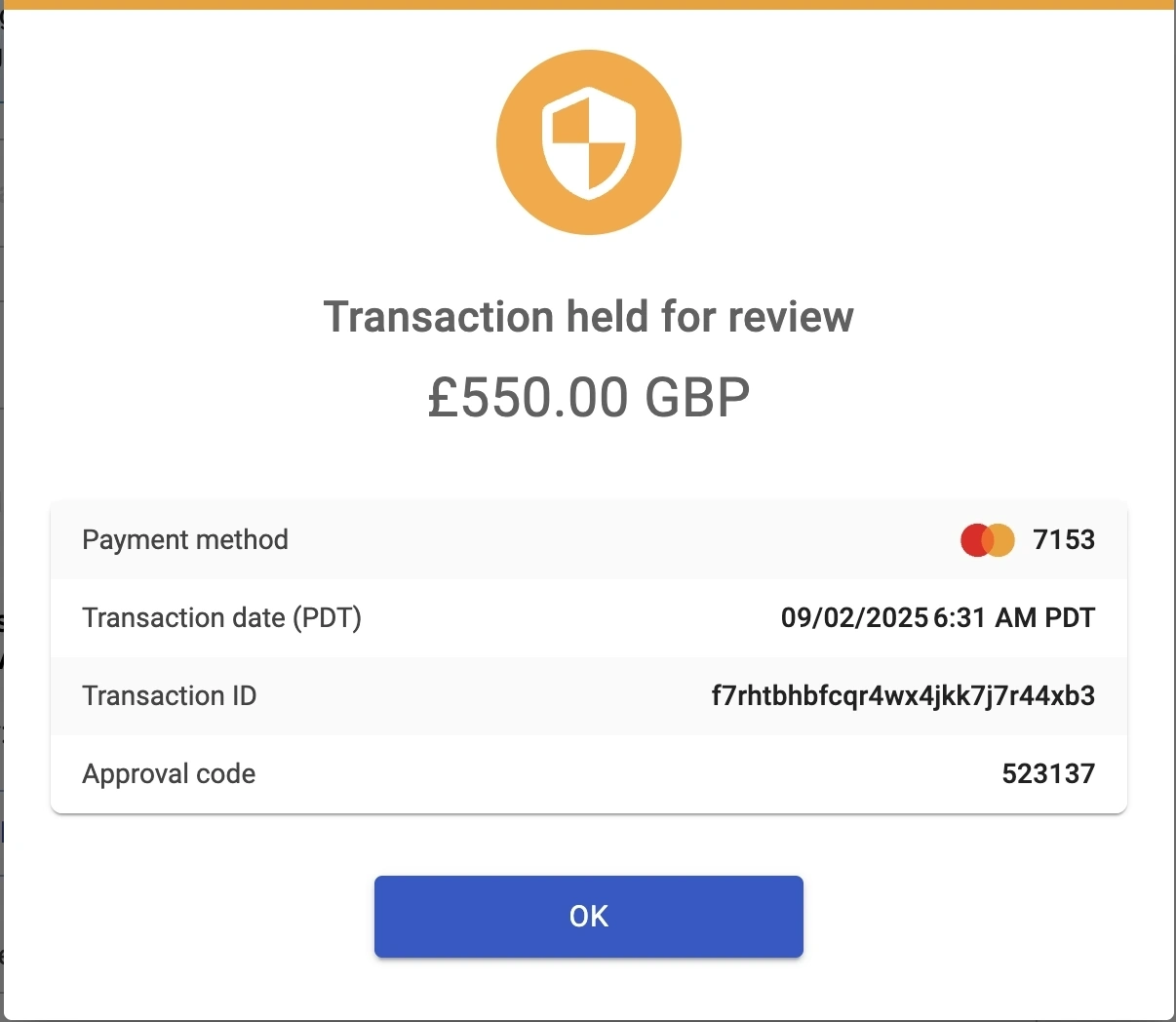The width and height of the screenshot is (1176, 1022).
Task: Dismiss the dialog with OK button
Action: point(588,916)
